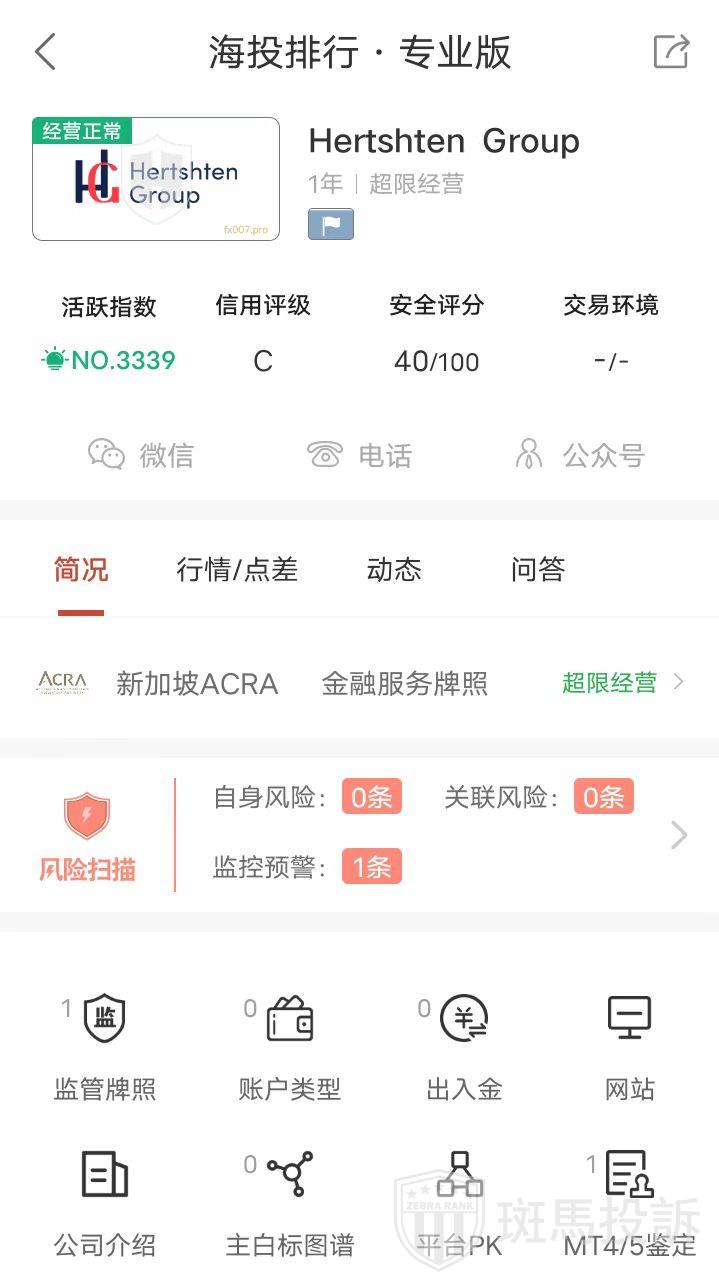Open 风险扫描 risk details

point(359,835)
